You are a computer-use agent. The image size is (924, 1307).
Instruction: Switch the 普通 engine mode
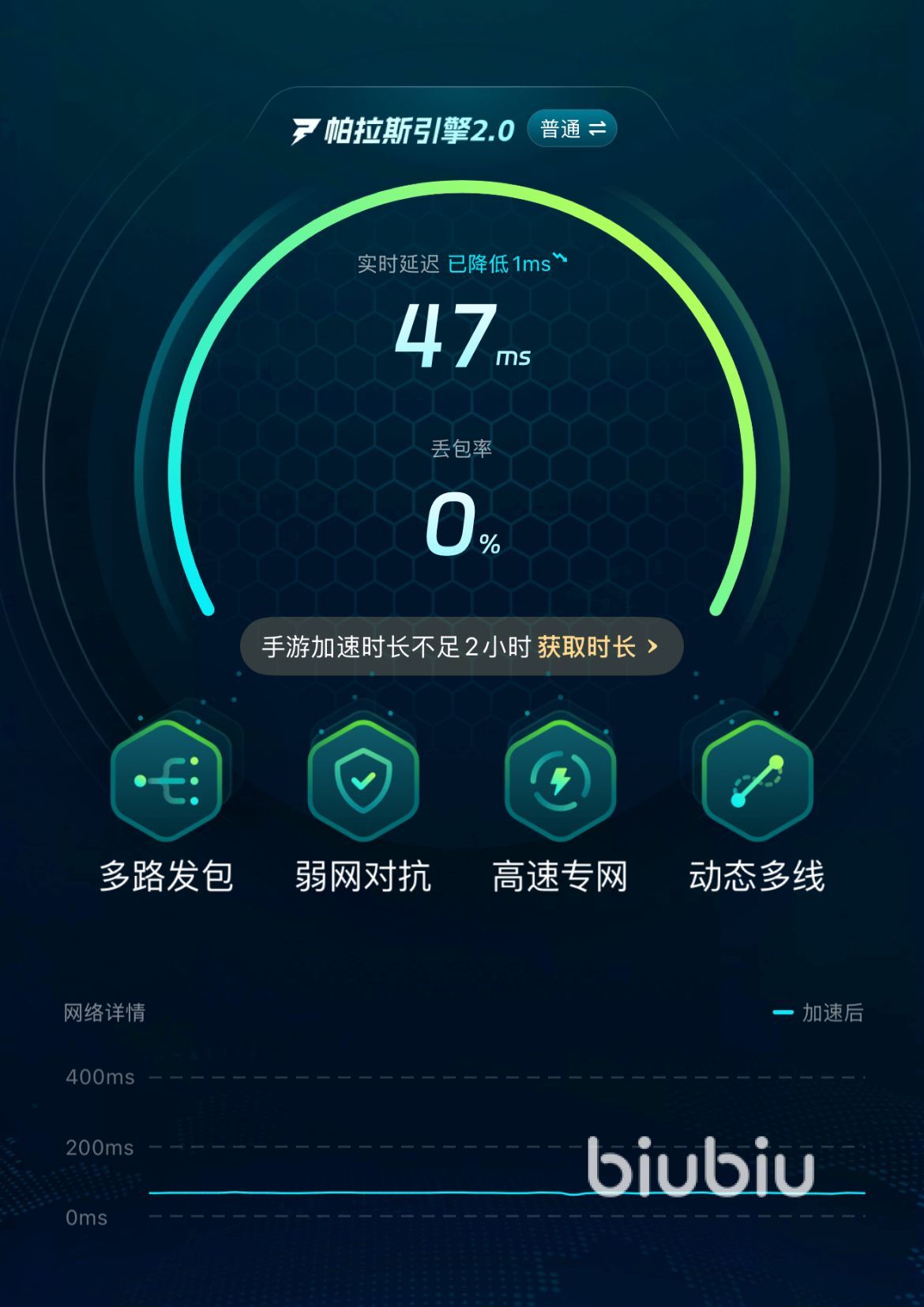pyautogui.click(x=572, y=129)
